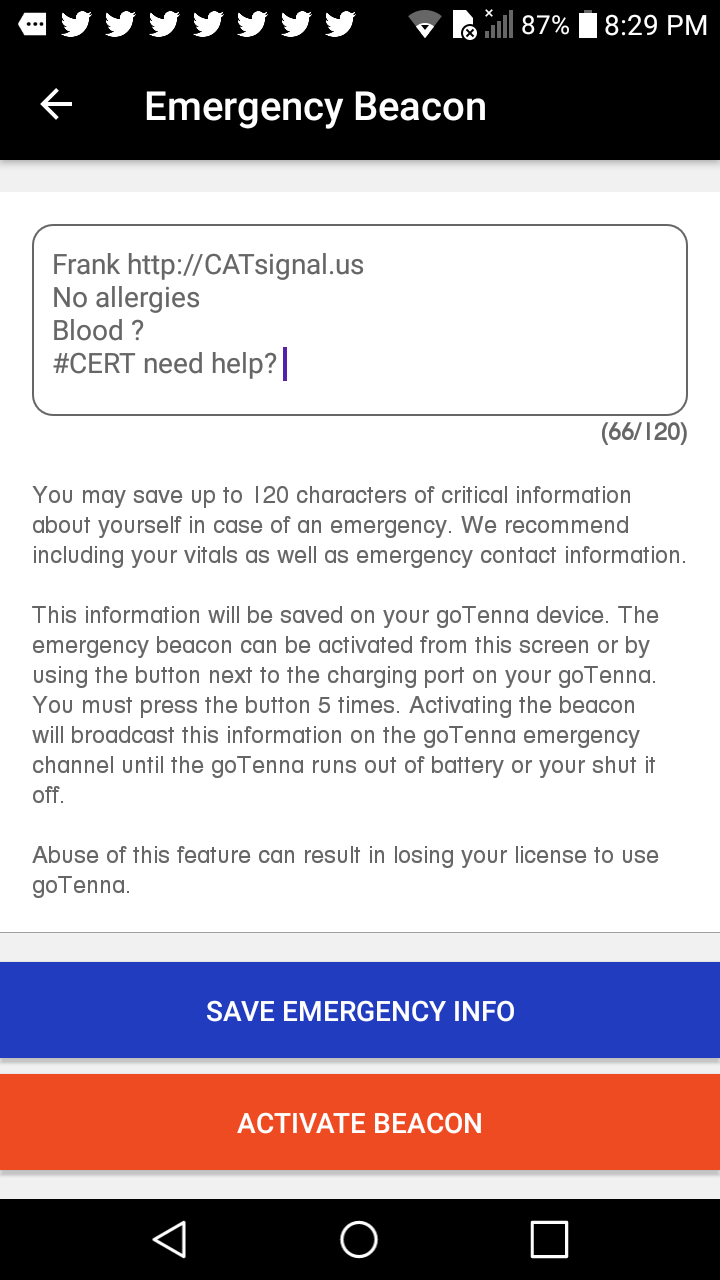Save emergency info
Screen dimensions: 720x1280
point(360,1010)
